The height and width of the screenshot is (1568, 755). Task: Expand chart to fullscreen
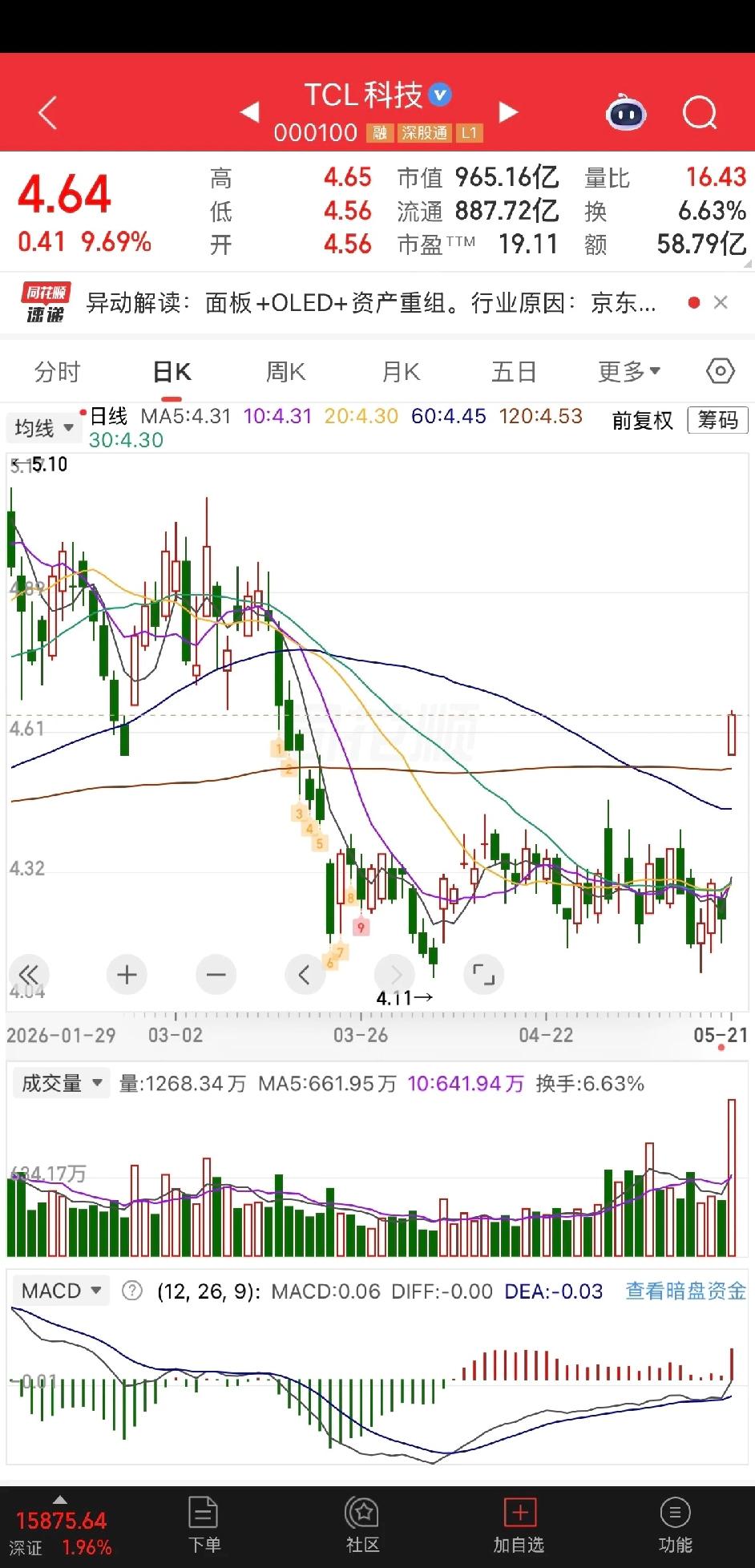tap(483, 975)
